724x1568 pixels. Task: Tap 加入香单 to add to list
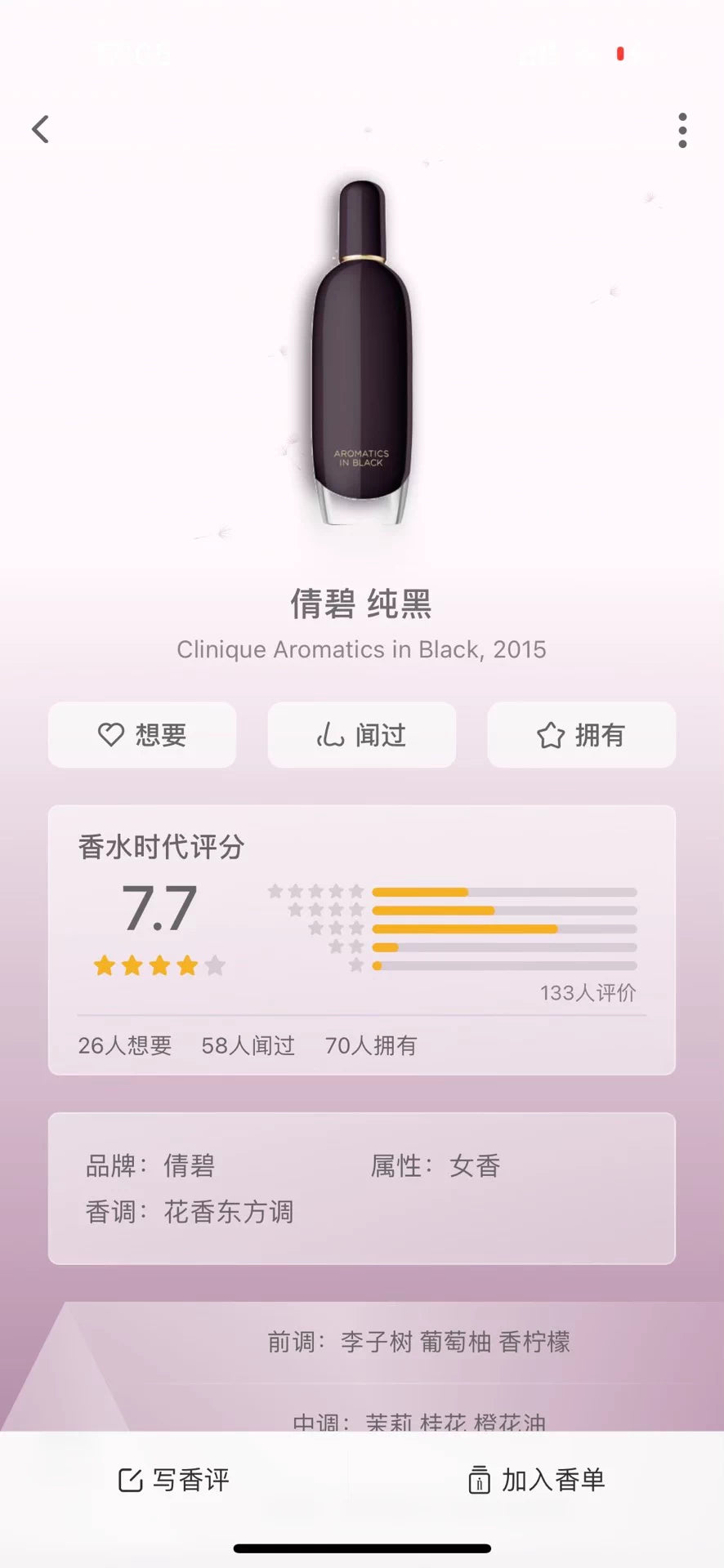535,1478
